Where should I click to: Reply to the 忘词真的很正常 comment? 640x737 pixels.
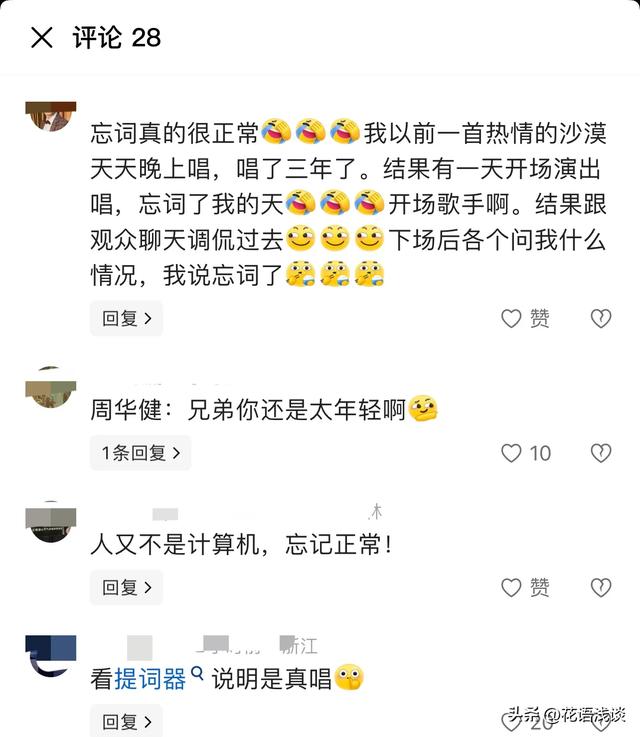126,319
